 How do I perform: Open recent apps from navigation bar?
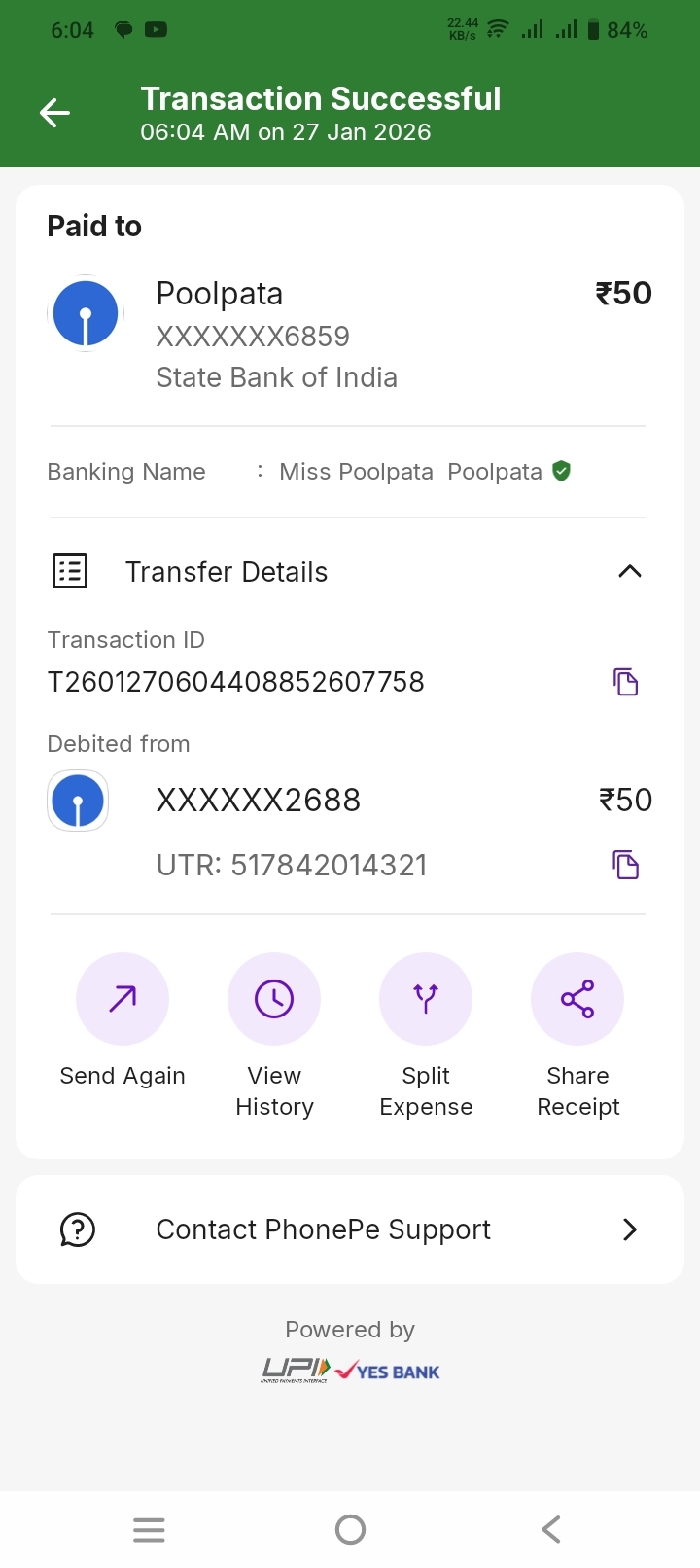149,1530
